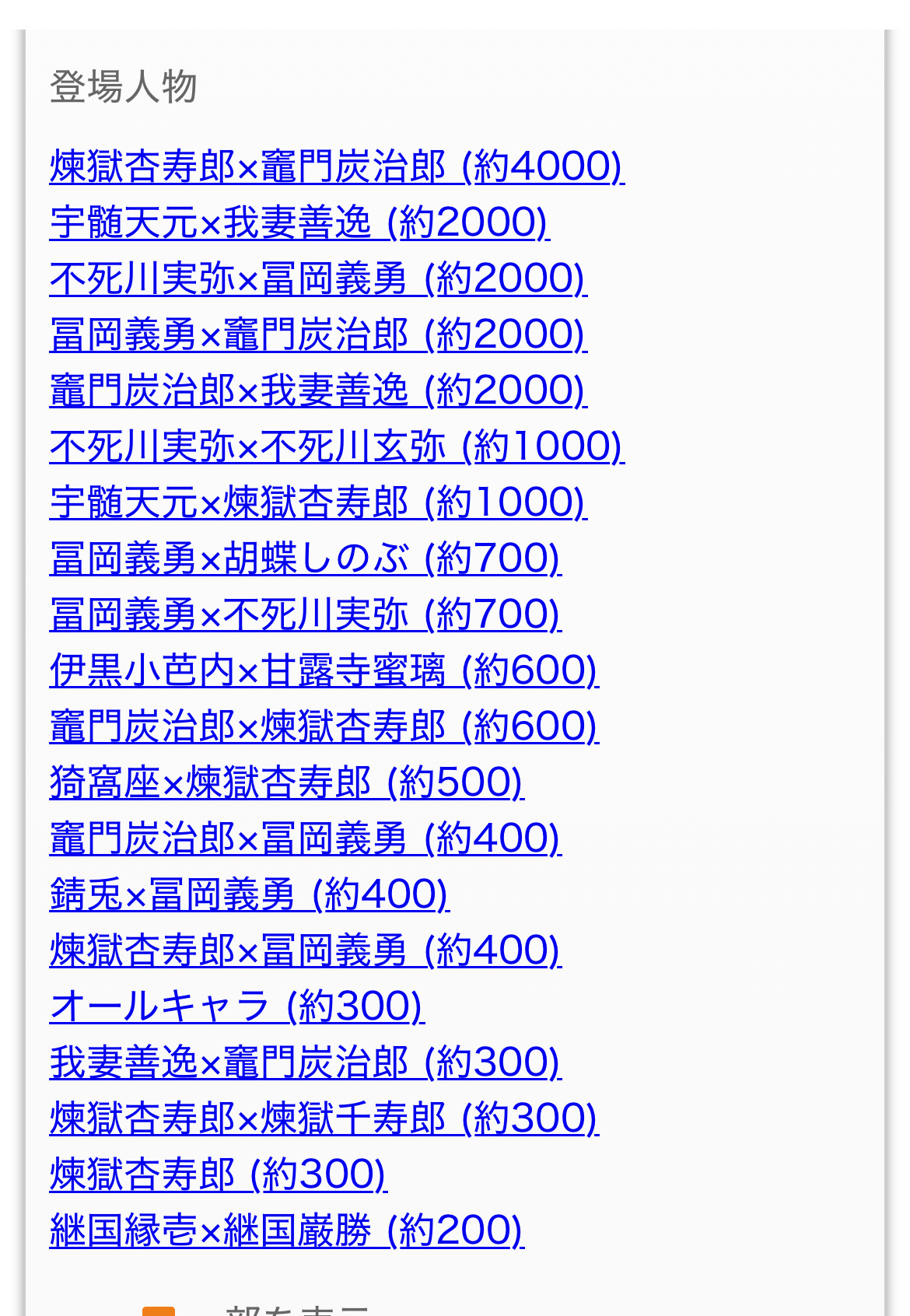Select the オールキャラ (約300) link
The image size is (910, 1316).
pos(236,1006)
